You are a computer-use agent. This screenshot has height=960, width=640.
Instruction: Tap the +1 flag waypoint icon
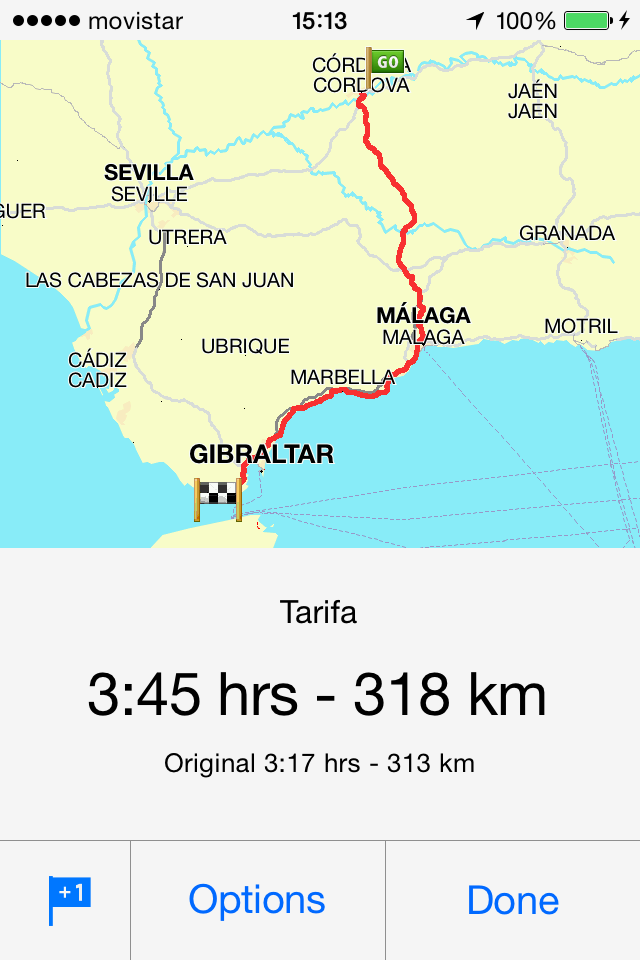[x=68, y=899]
